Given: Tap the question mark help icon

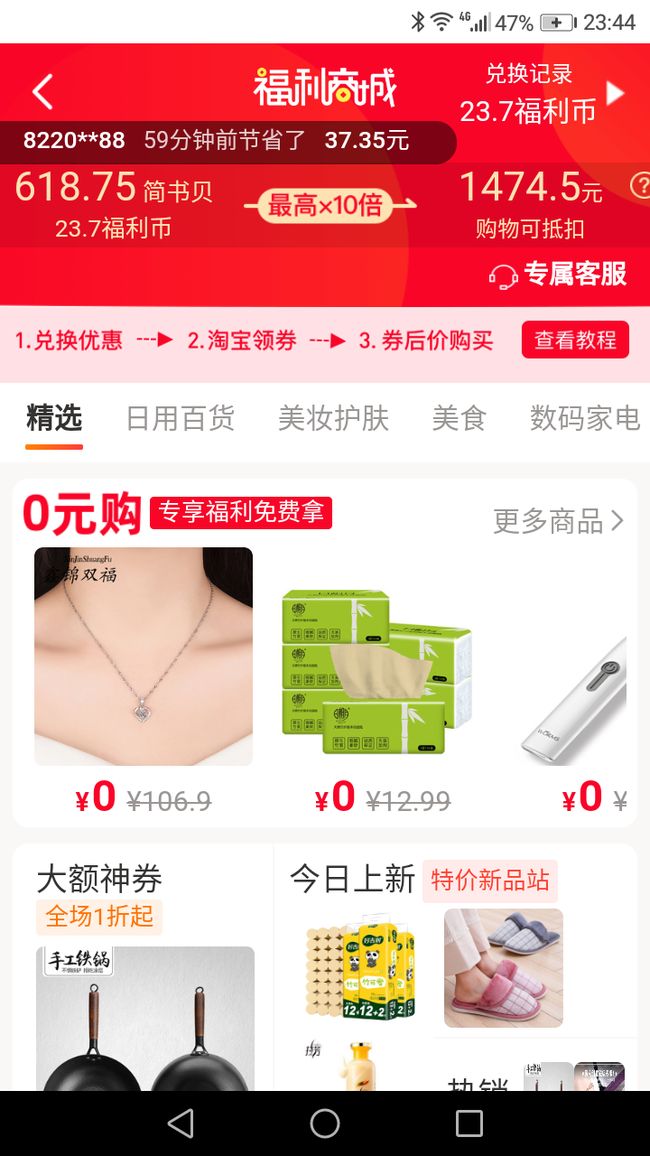Looking at the screenshot, I should pos(641,185).
